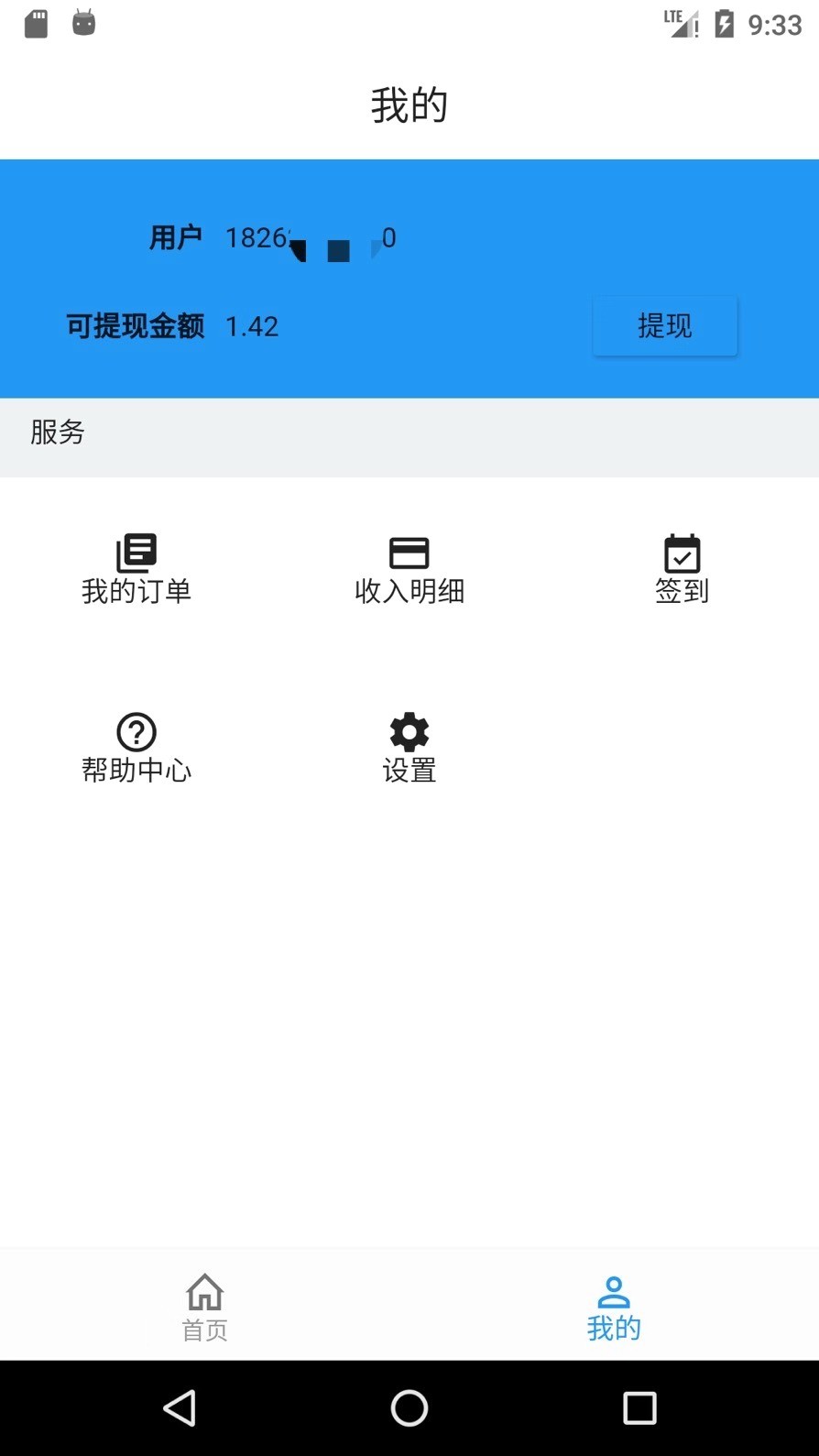Open the system recent apps view
The height and width of the screenshot is (1456, 819).
click(x=639, y=1408)
